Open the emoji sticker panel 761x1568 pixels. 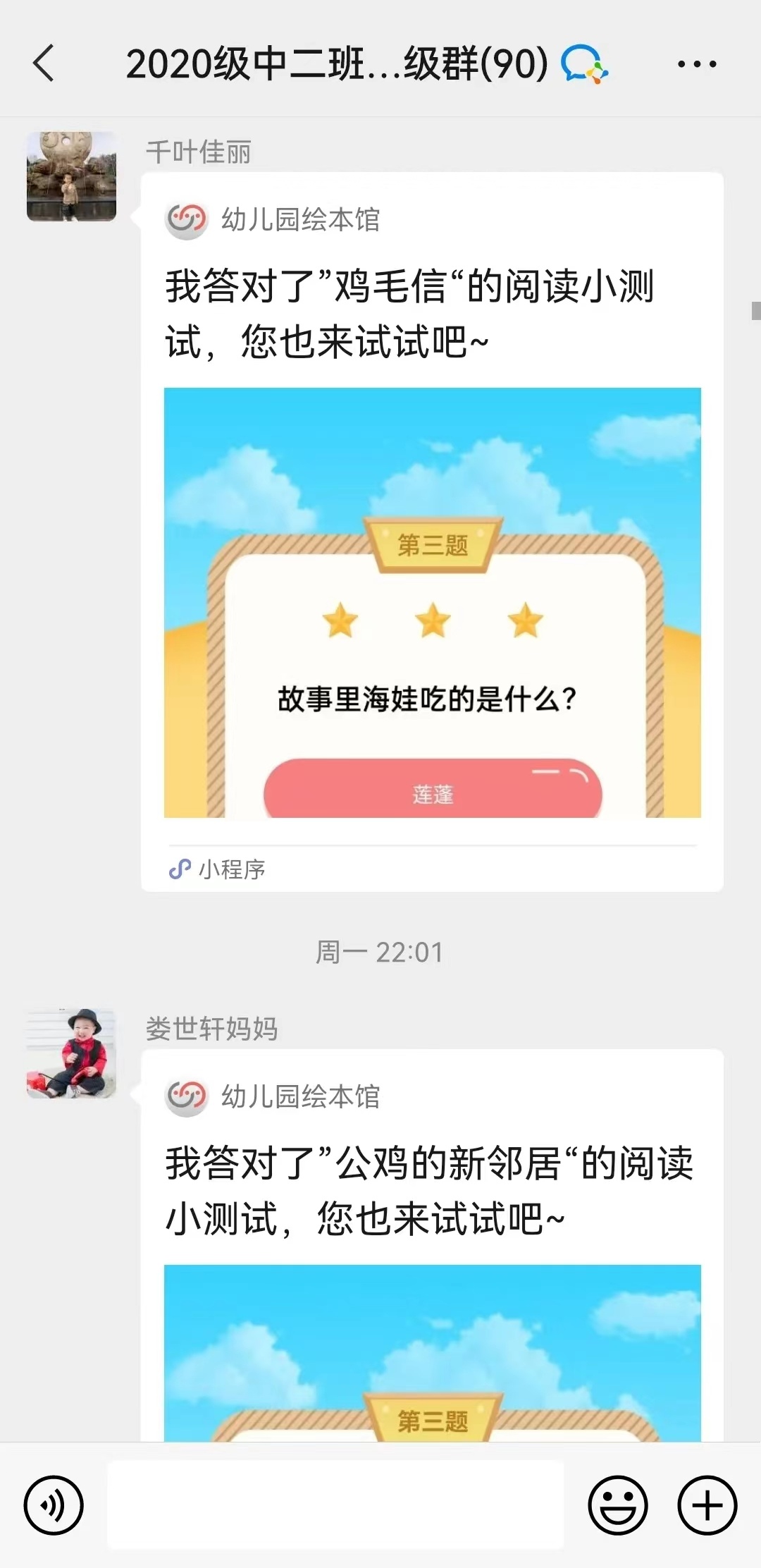[x=617, y=1505]
